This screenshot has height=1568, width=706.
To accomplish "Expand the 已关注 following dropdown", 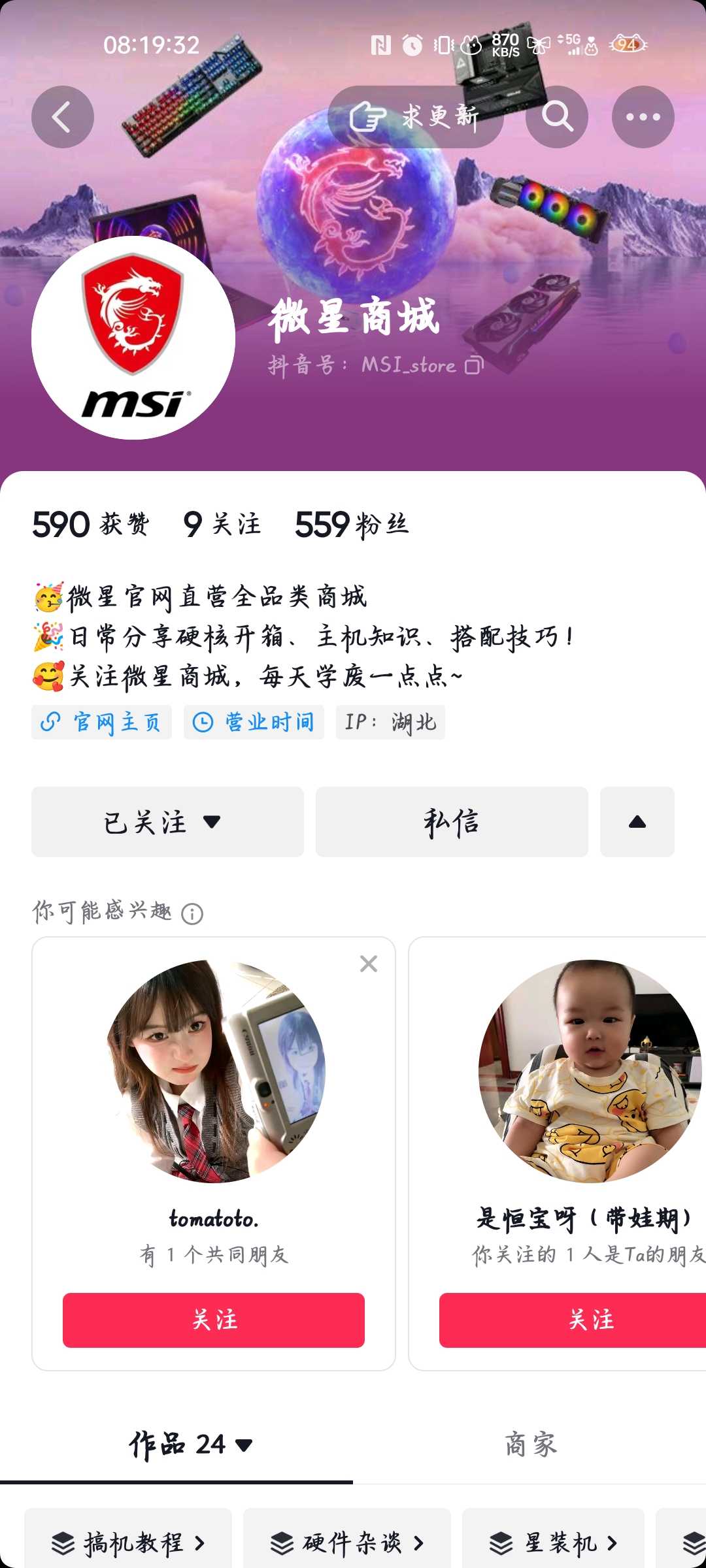I will click(x=167, y=822).
